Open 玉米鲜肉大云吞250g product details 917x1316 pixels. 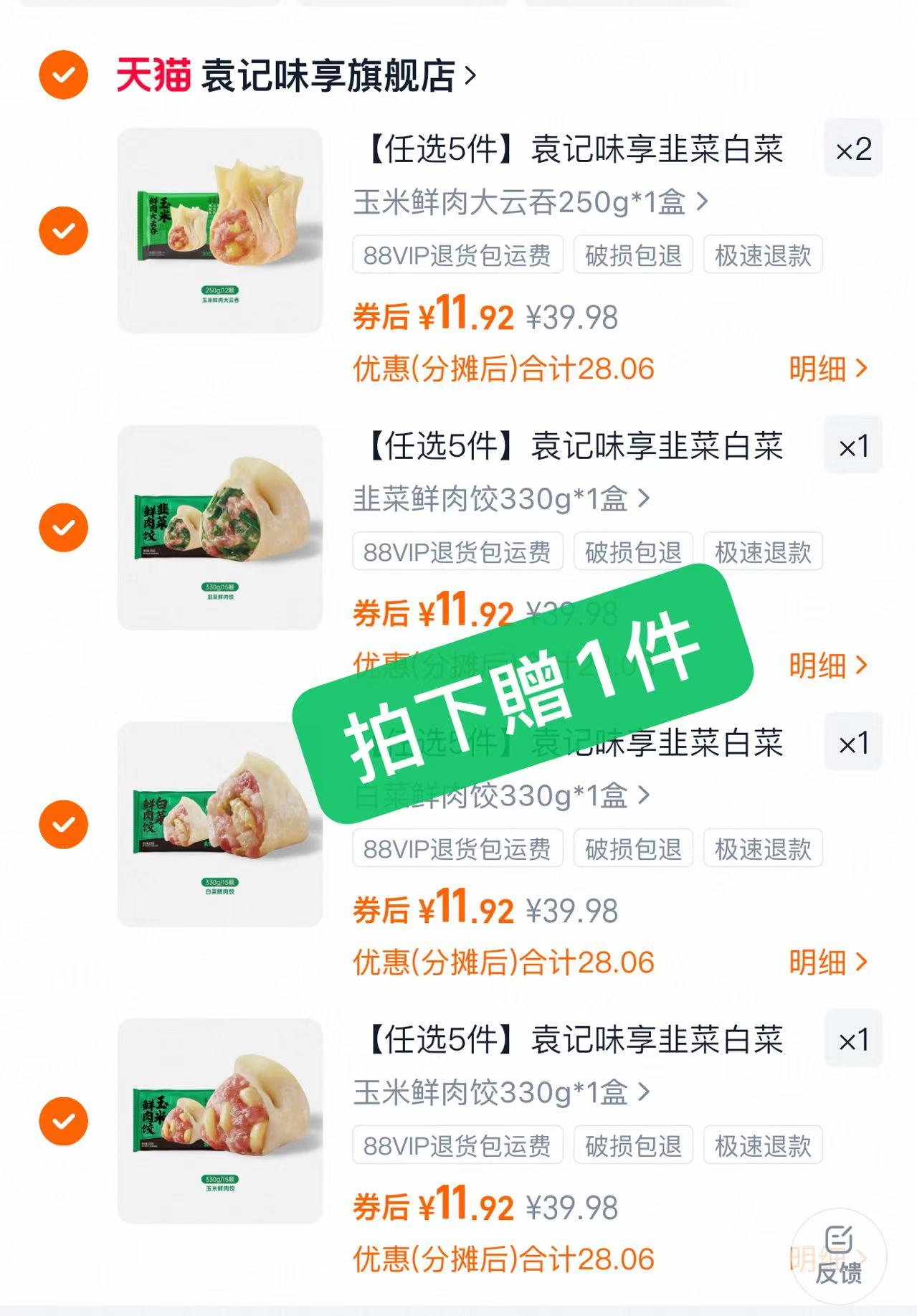click(x=531, y=204)
